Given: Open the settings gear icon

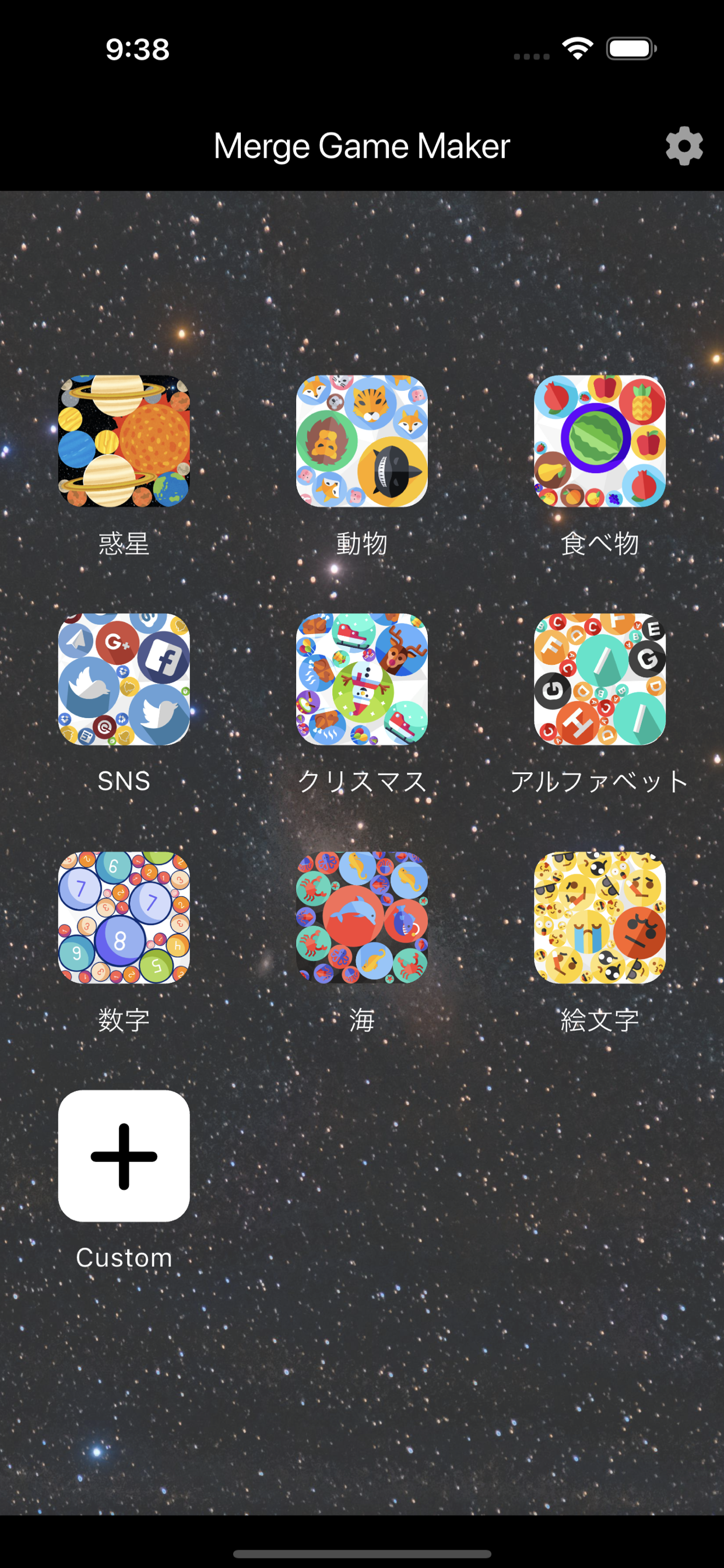Looking at the screenshot, I should [684, 146].
